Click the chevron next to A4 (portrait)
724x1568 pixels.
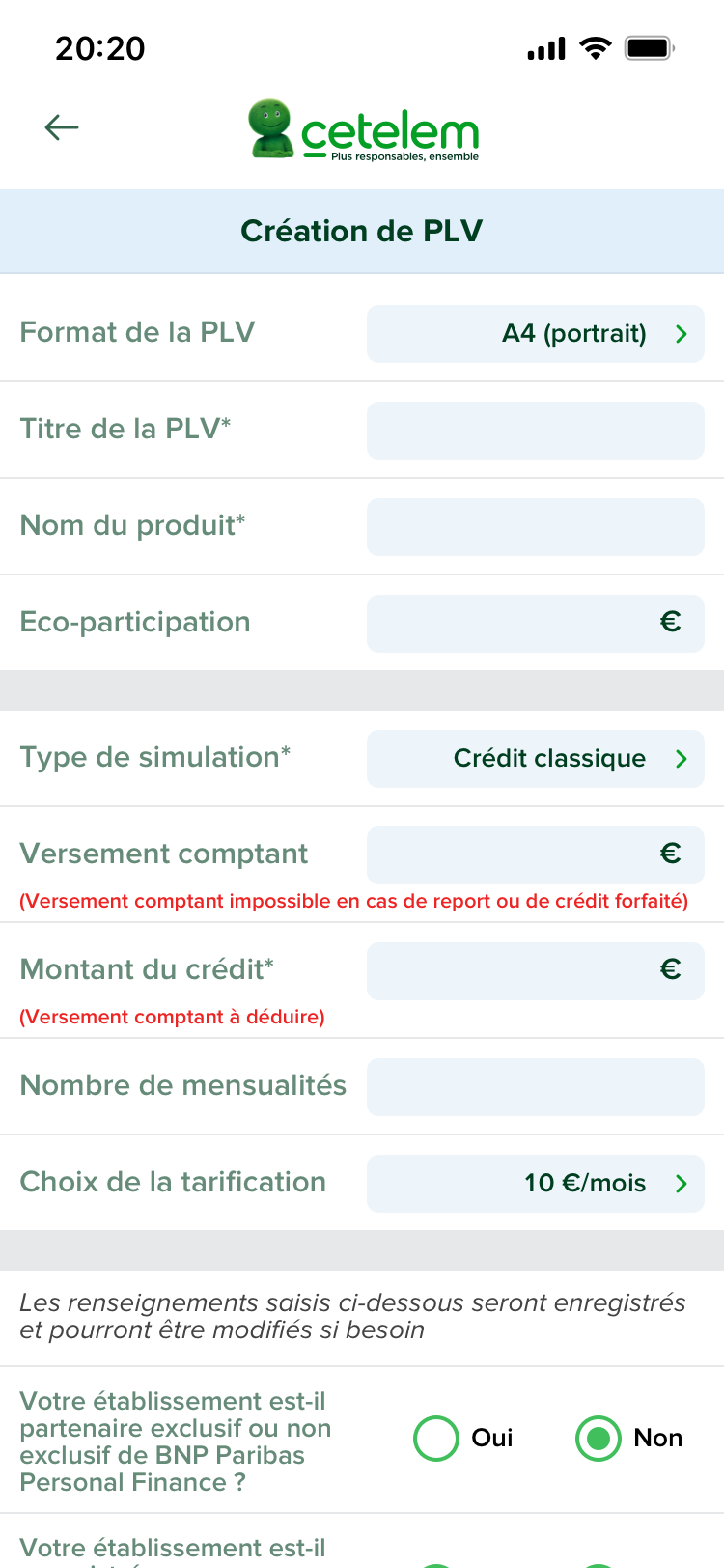pos(682,333)
